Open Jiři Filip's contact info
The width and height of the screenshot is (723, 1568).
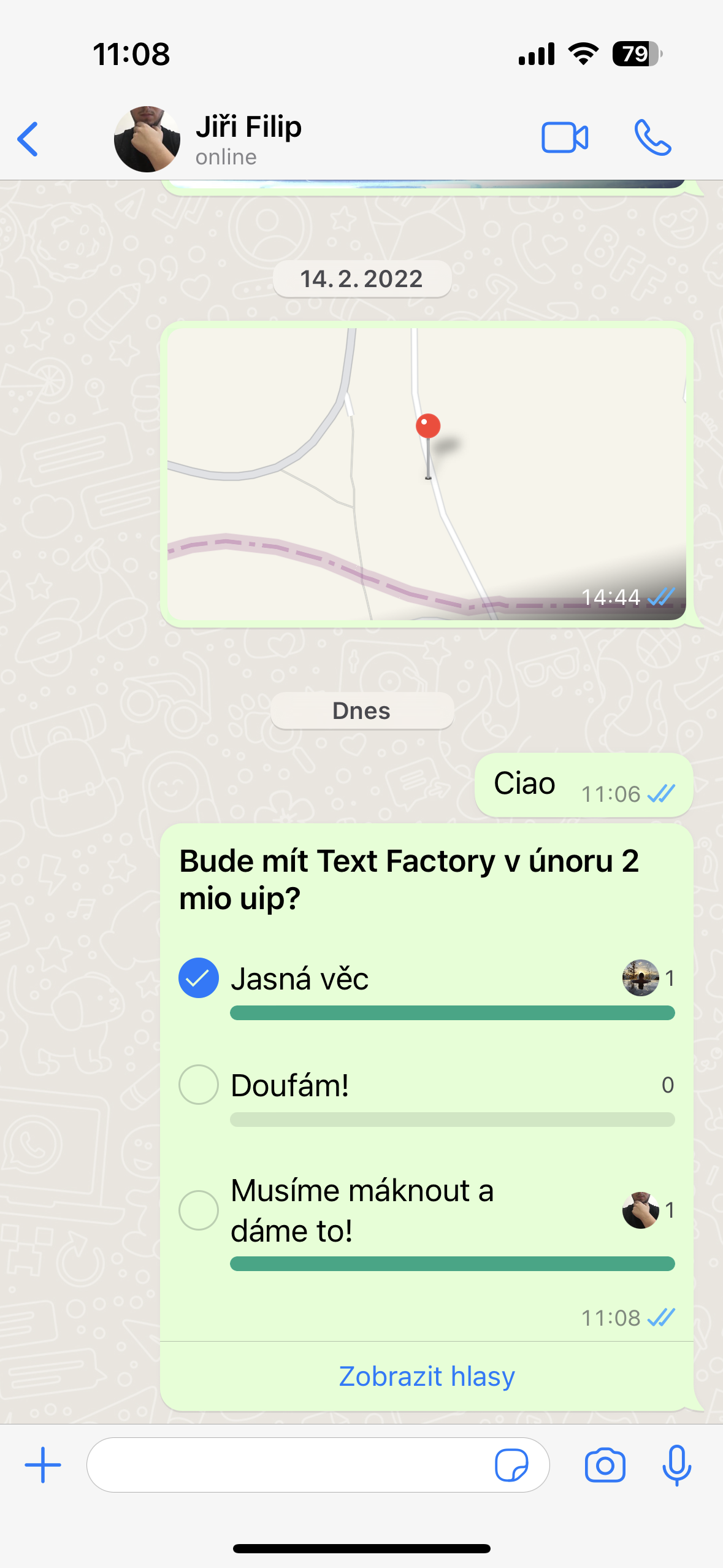click(248, 138)
